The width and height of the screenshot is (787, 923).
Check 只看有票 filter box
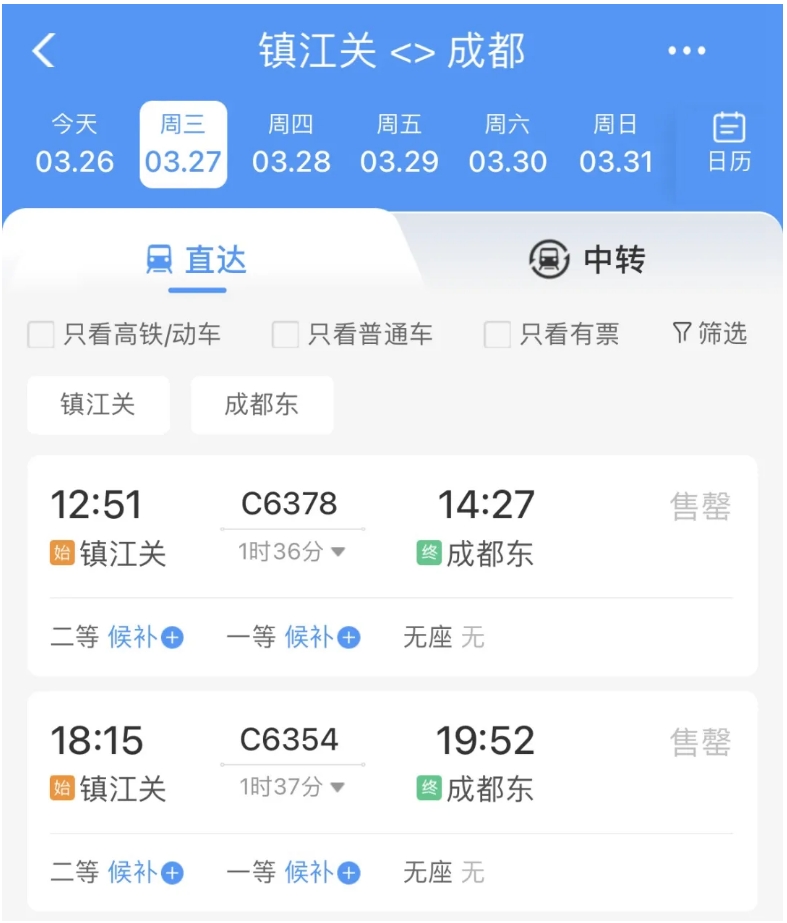497,335
